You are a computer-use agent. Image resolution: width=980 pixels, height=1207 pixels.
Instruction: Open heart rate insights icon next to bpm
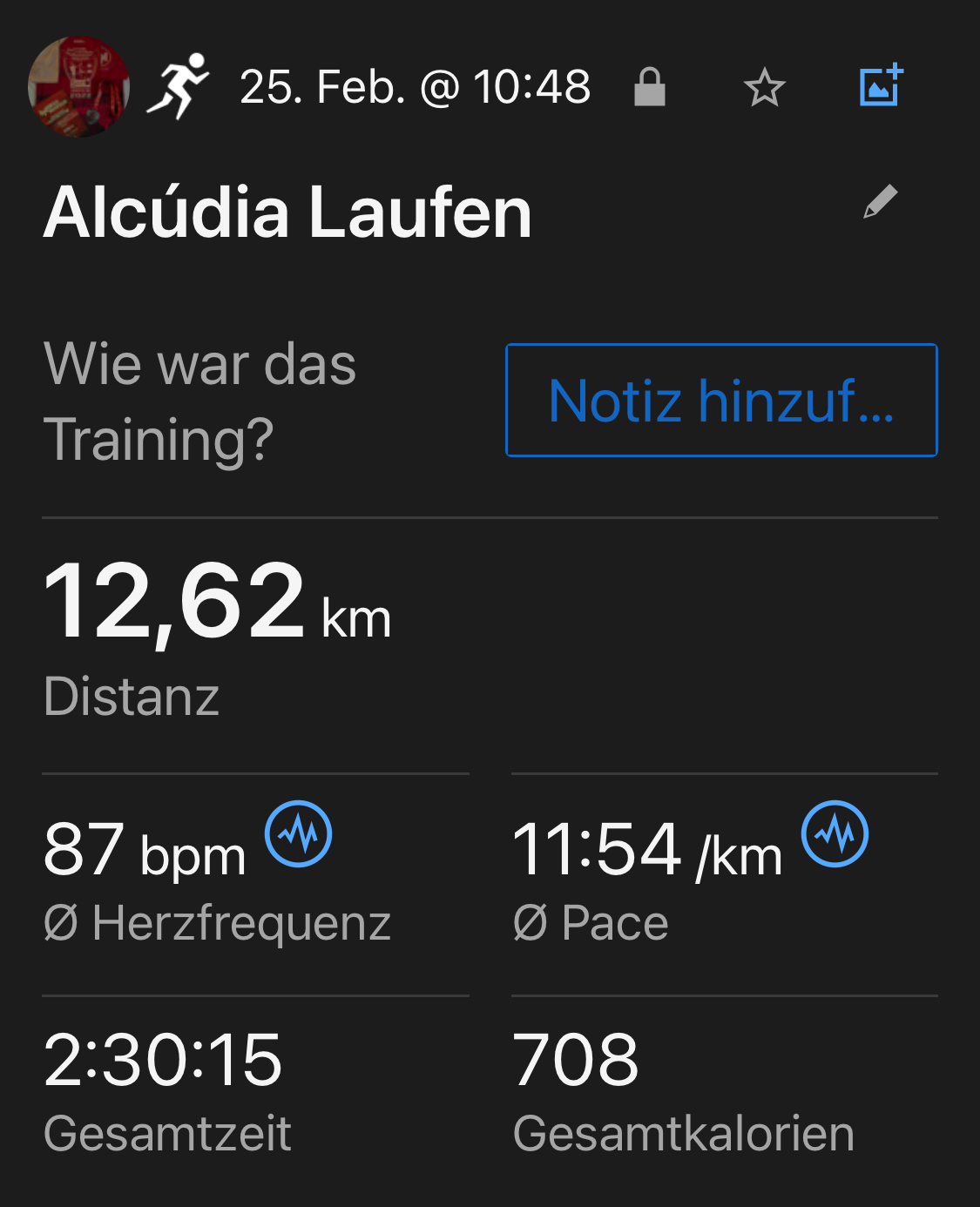[x=298, y=833]
